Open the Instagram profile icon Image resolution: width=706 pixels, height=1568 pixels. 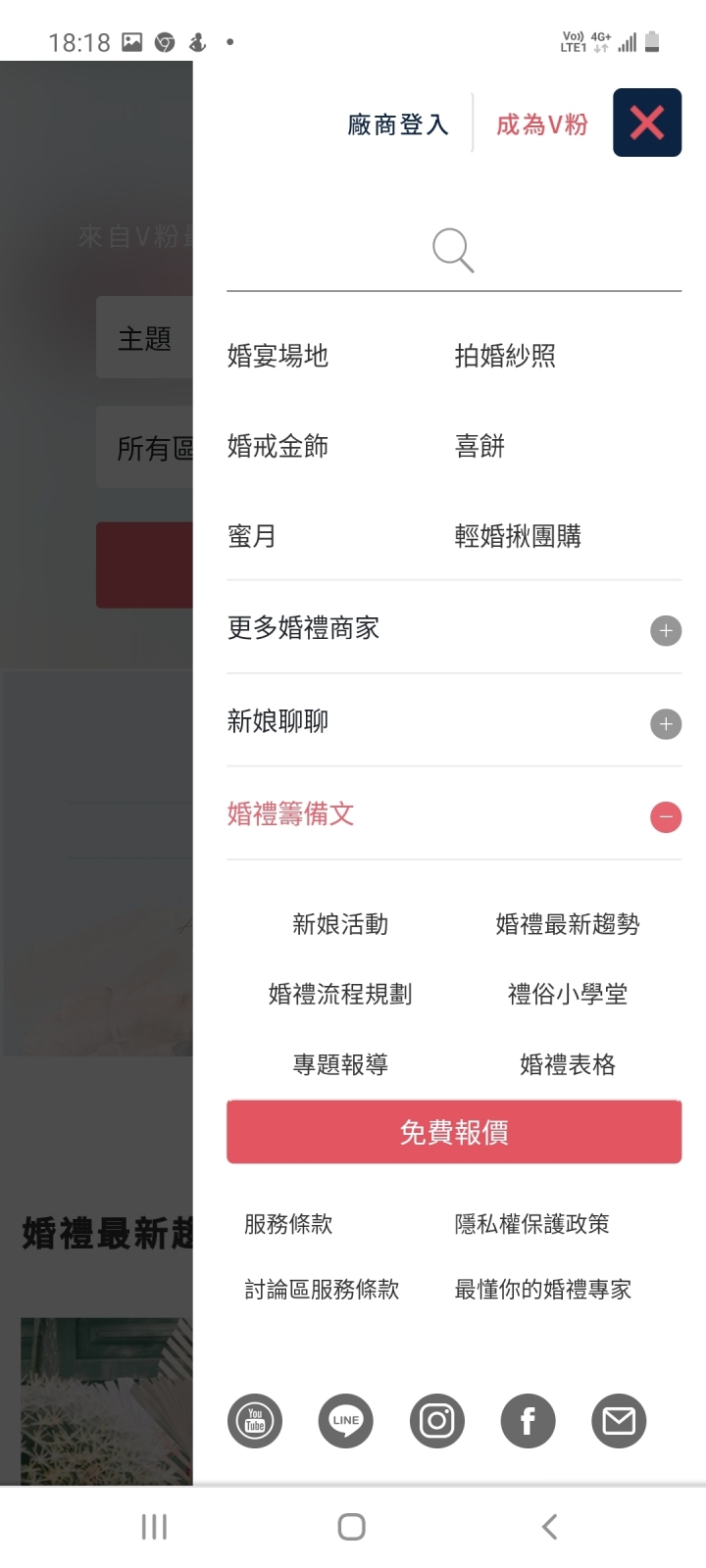pos(436,1420)
